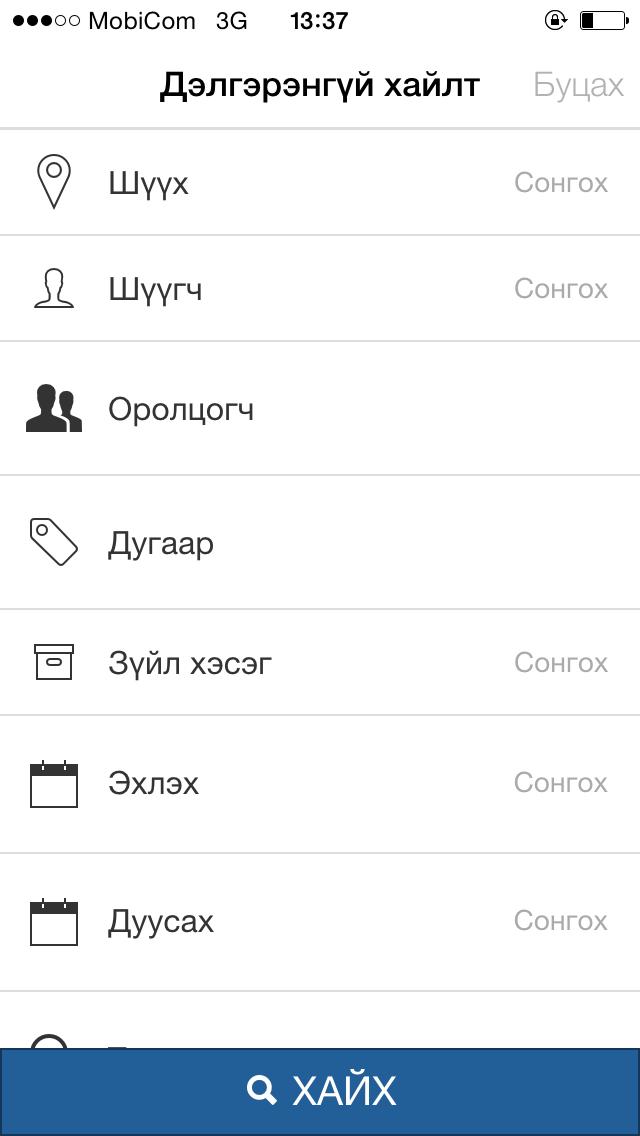Set the end date in Дуусах

pyautogui.click(x=560, y=921)
